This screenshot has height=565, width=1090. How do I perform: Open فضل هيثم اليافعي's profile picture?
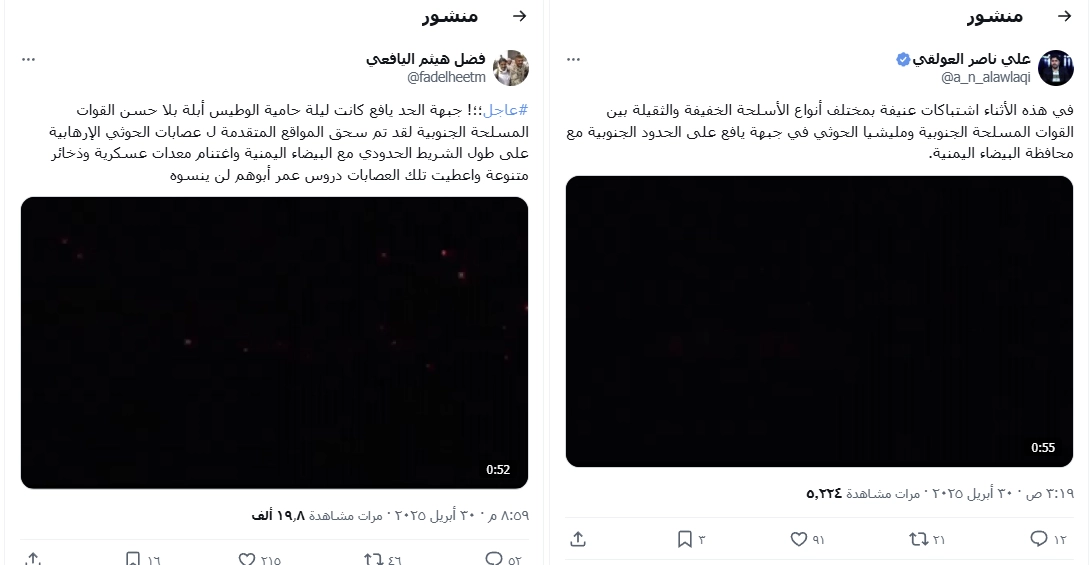pyautogui.click(x=511, y=67)
